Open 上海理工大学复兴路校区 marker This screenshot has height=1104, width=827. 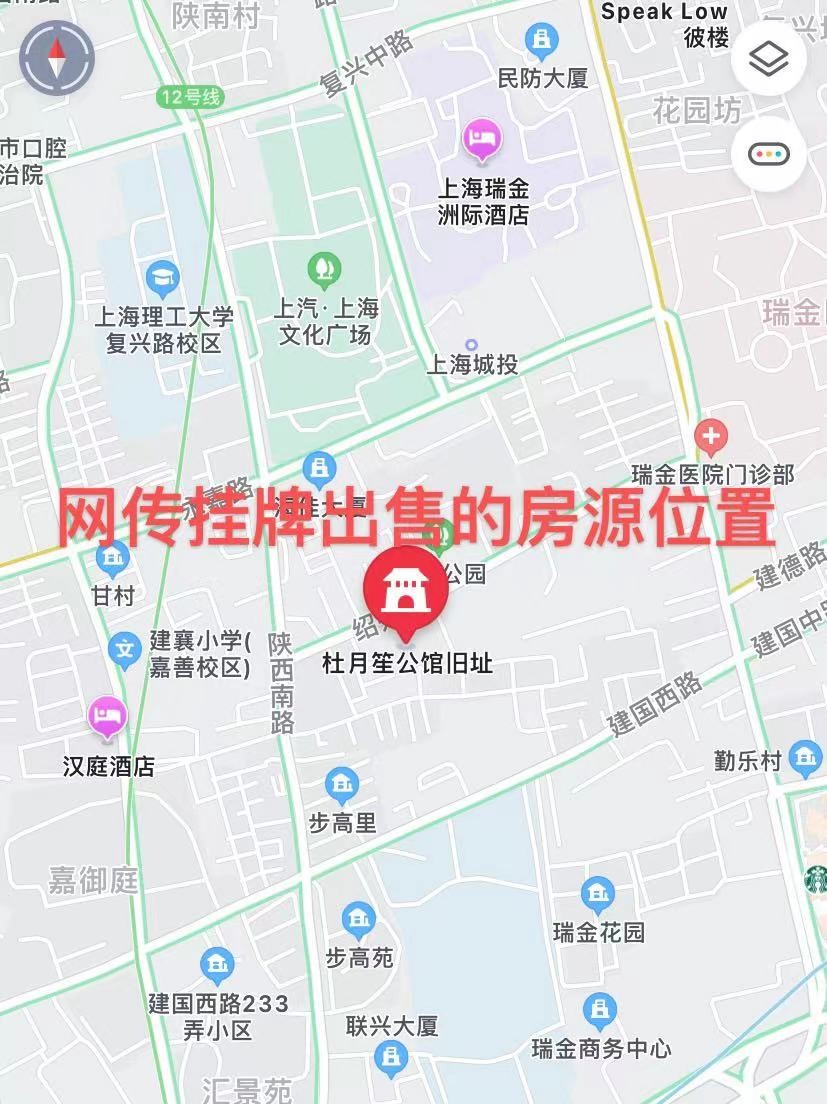click(162, 277)
